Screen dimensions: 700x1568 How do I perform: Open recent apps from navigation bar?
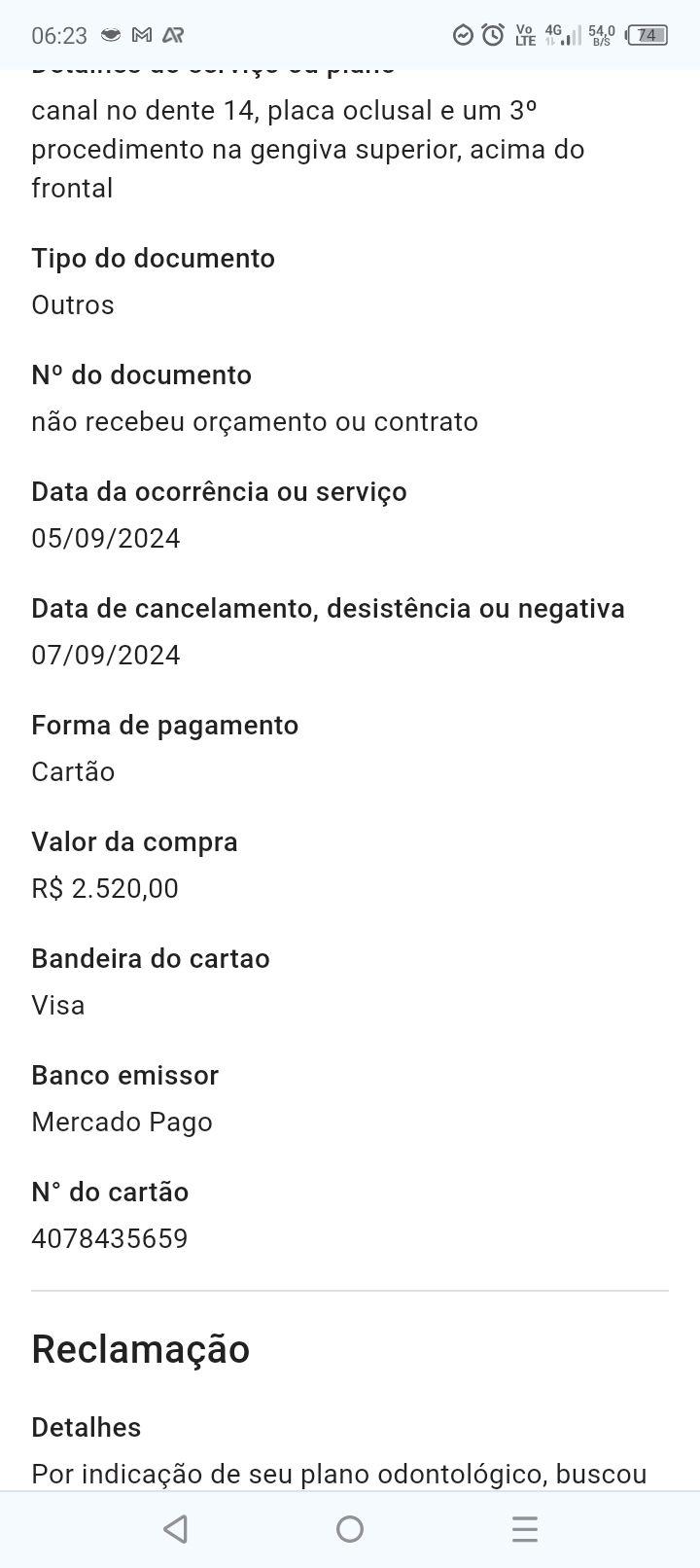(524, 1529)
